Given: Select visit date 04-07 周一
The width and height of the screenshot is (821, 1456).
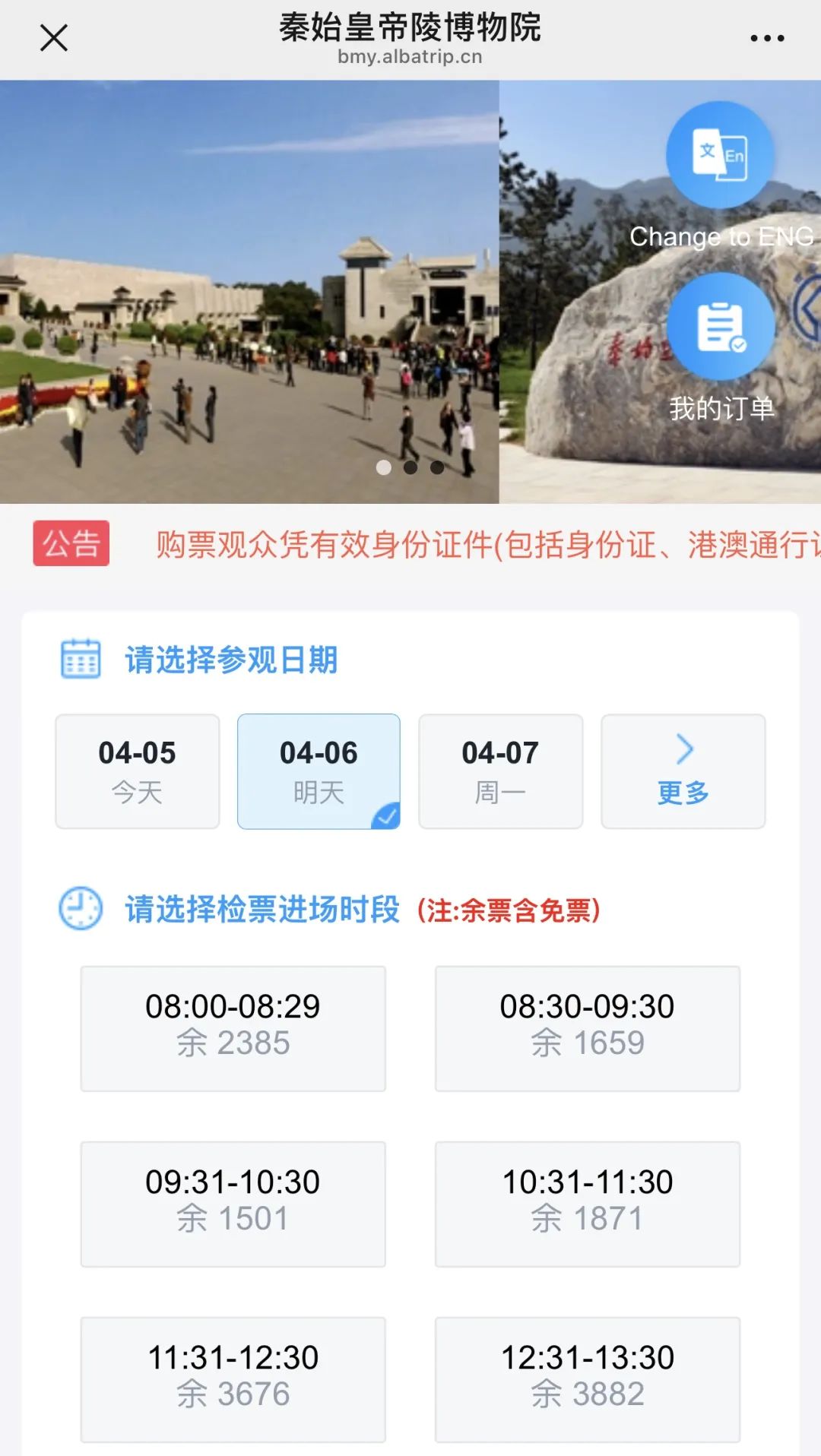Looking at the screenshot, I should [500, 771].
